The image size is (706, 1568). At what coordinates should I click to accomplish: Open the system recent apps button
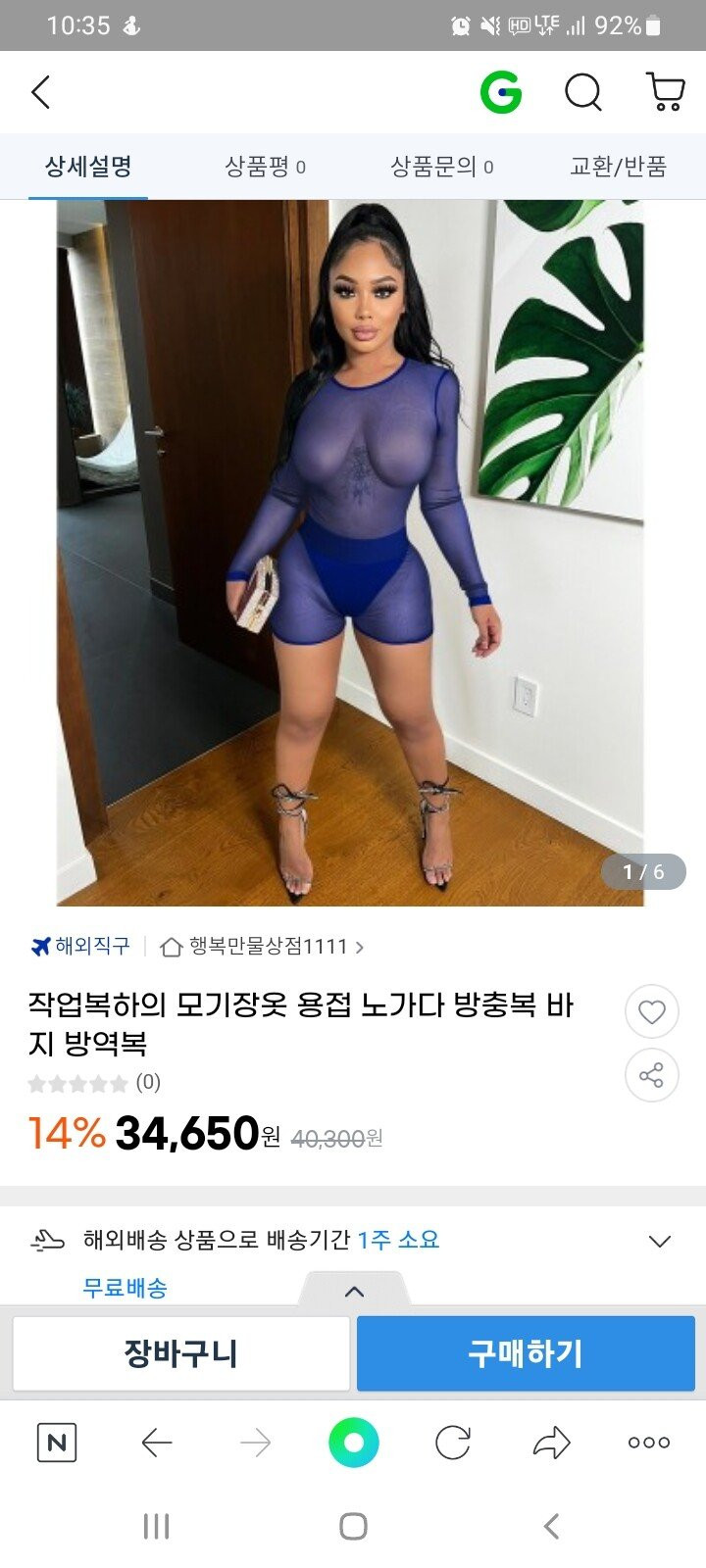coord(157,1526)
